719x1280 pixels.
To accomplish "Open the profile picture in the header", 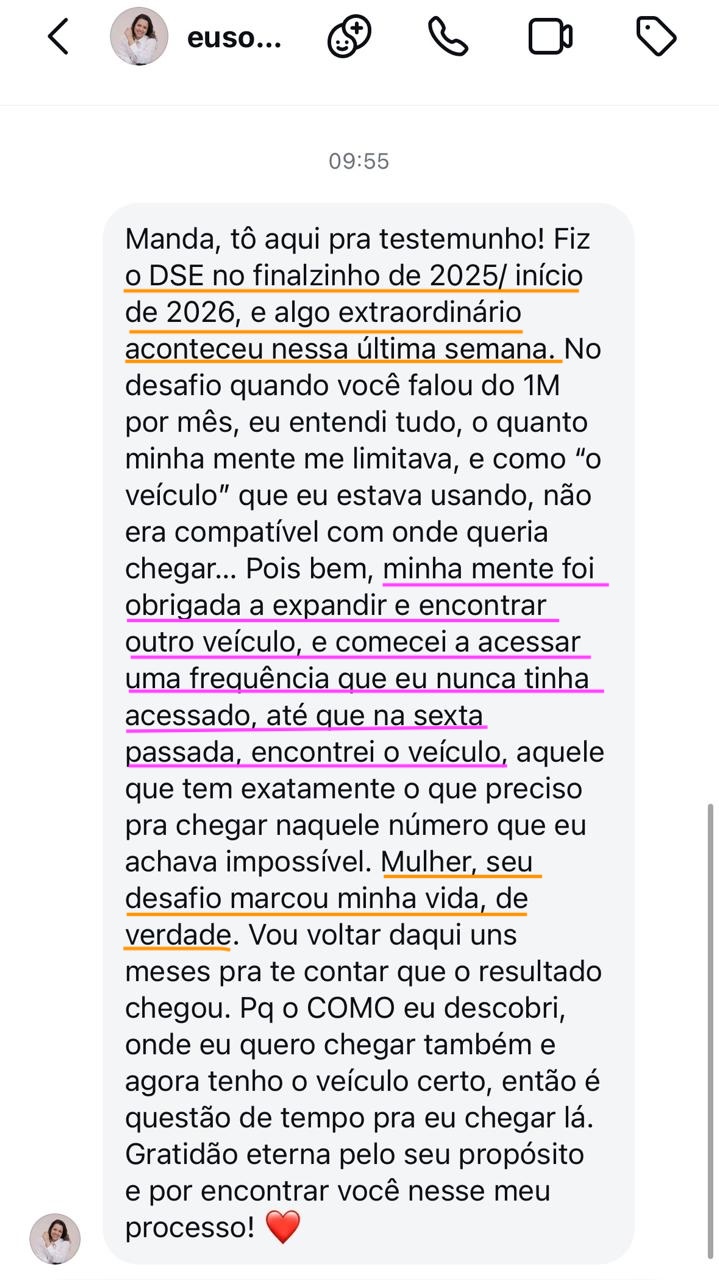I will click(x=138, y=37).
